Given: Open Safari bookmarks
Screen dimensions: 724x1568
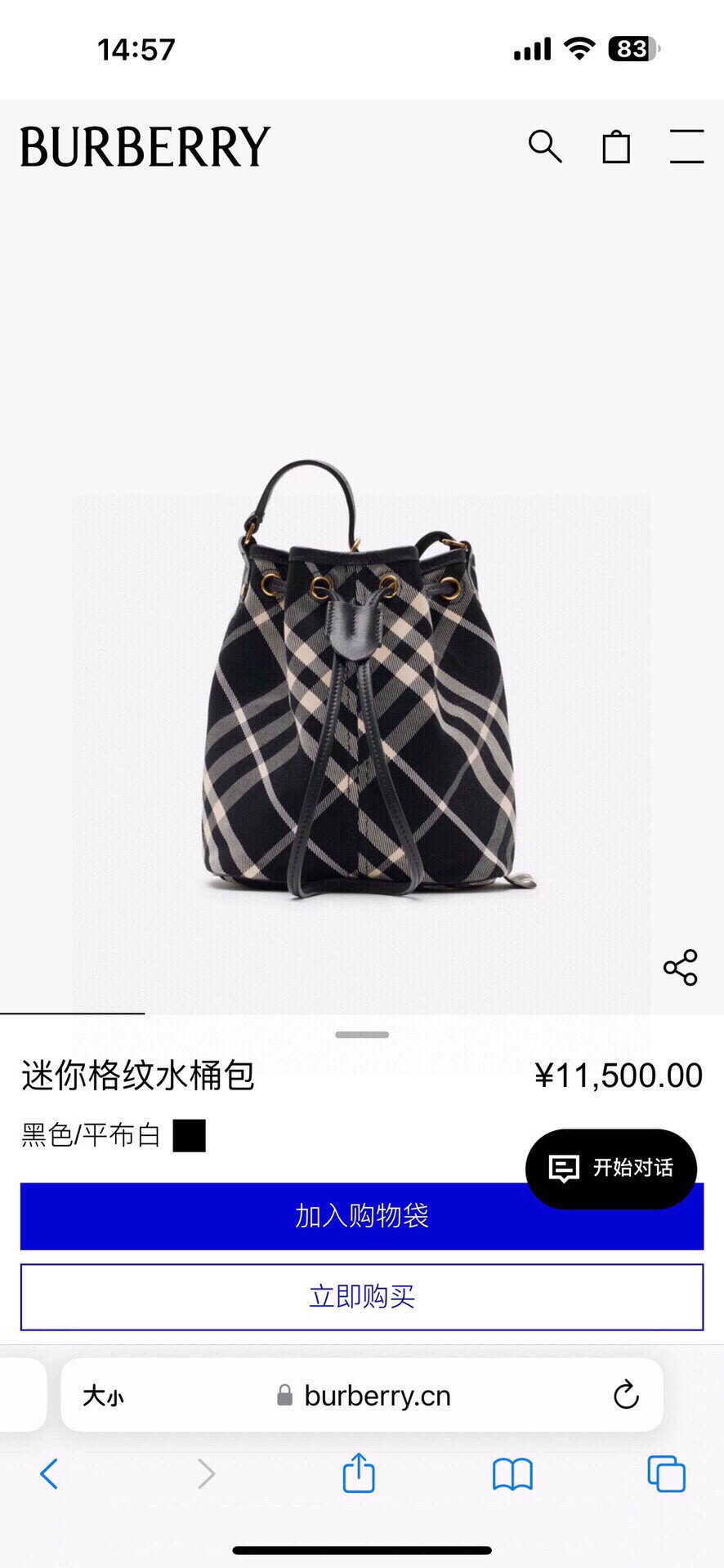Looking at the screenshot, I should [512, 1474].
